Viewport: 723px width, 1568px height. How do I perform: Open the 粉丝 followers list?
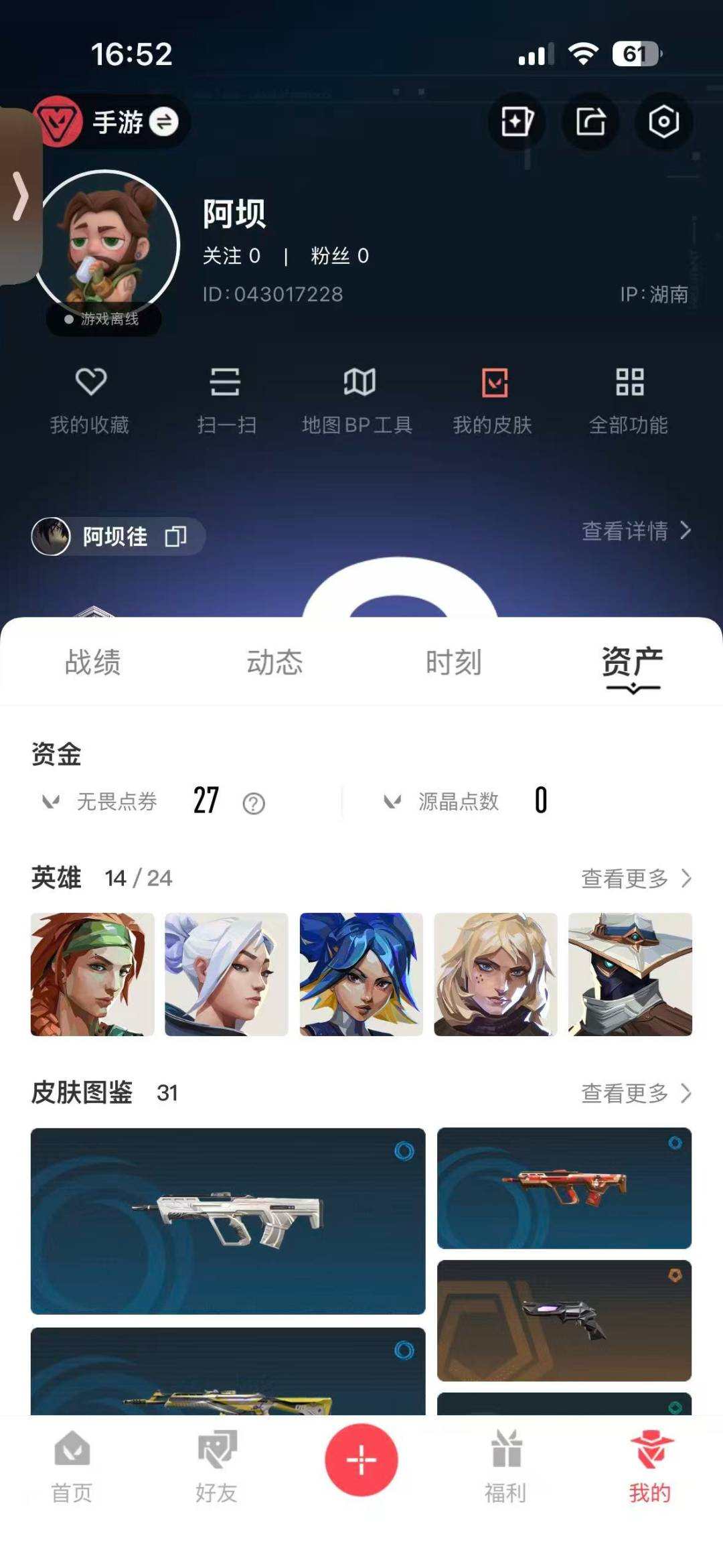tap(338, 255)
